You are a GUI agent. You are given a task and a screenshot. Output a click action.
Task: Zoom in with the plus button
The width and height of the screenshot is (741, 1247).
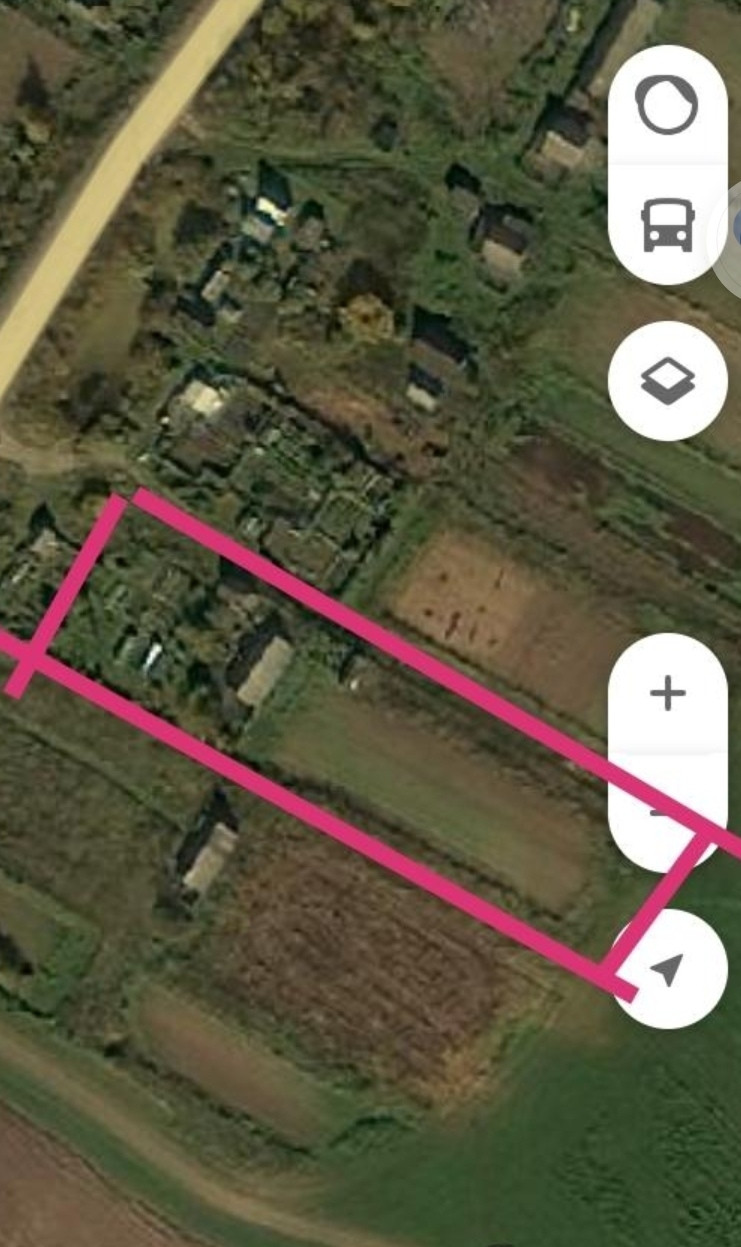(x=667, y=693)
